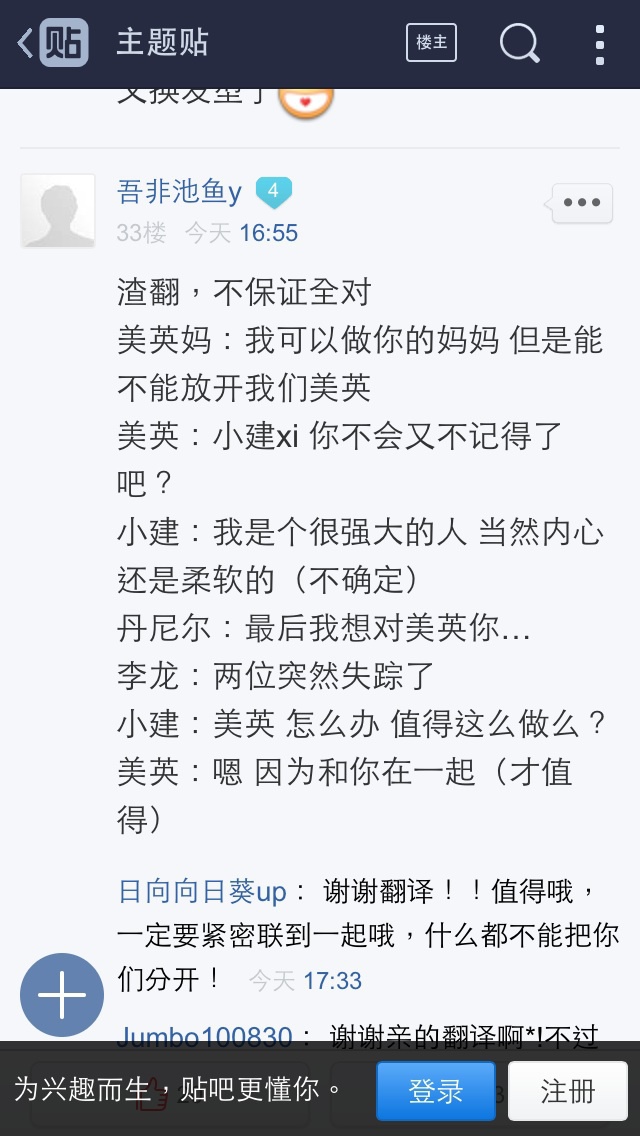The image size is (640, 1136).
Task: Open the three-dot overflow menu
Action: pos(599,44)
